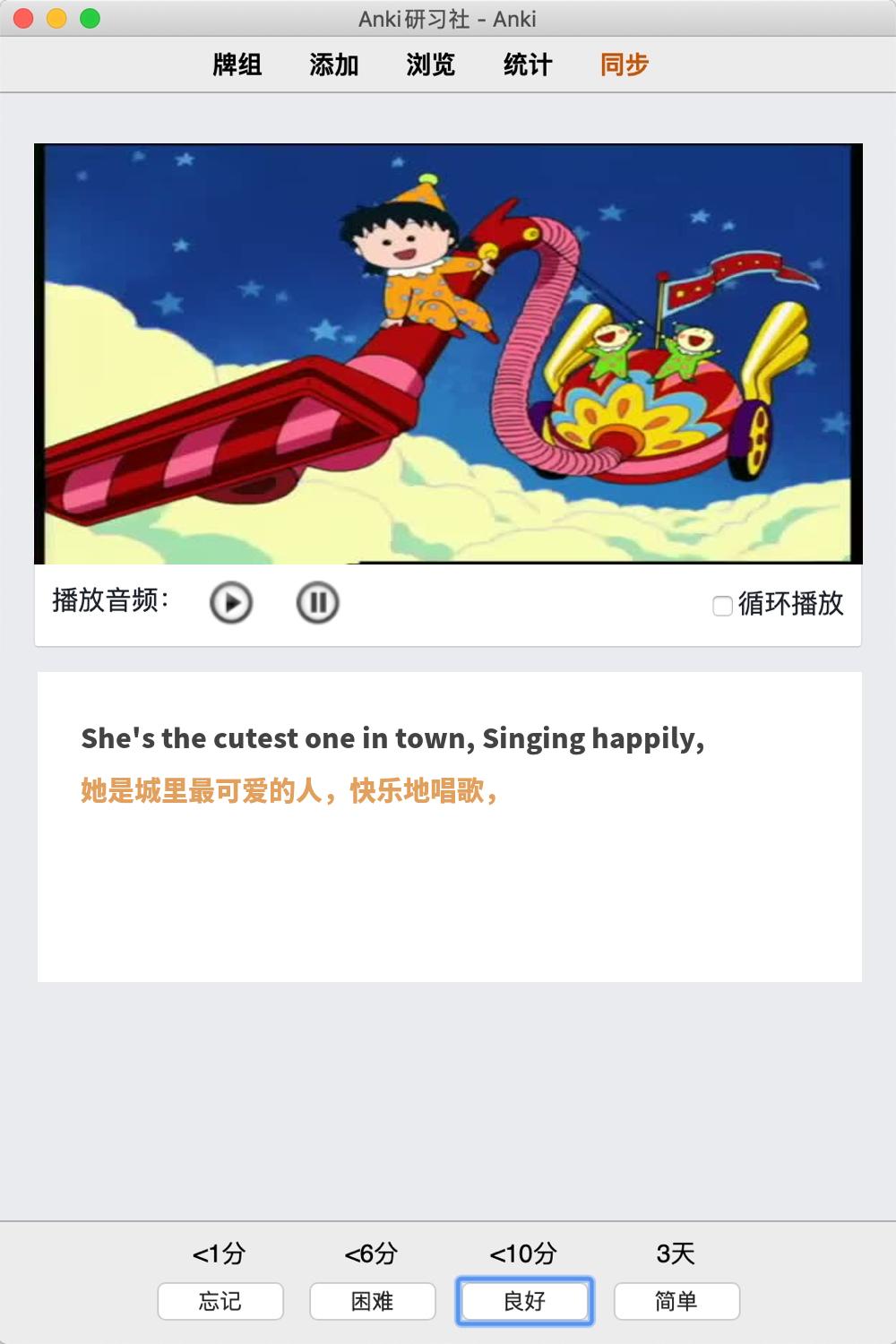Open the 统计 statistics page
Screen dimensions: 896x1344
pyautogui.click(x=527, y=65)
